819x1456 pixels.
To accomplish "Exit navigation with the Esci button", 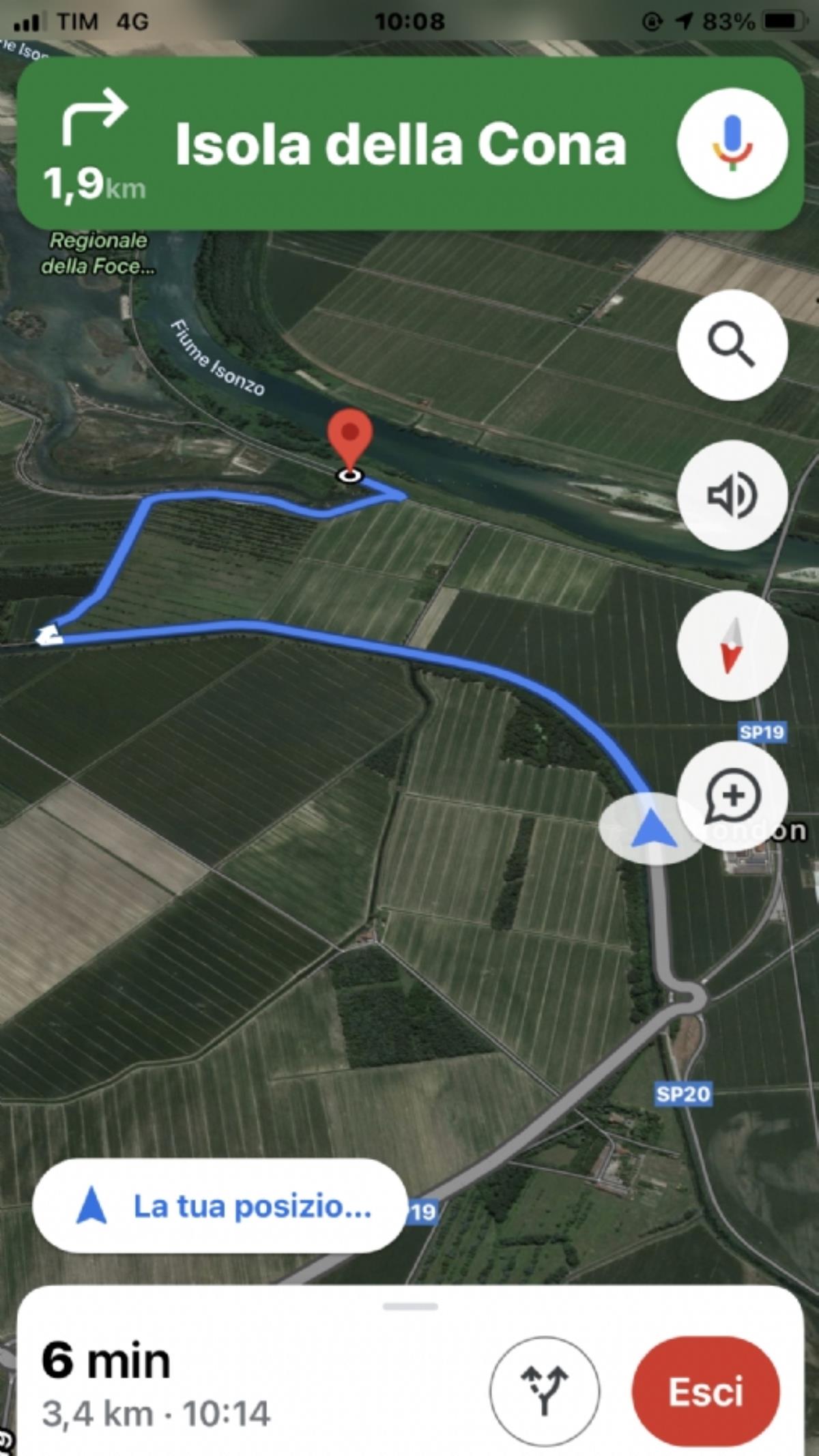I will pos(705,1391).
